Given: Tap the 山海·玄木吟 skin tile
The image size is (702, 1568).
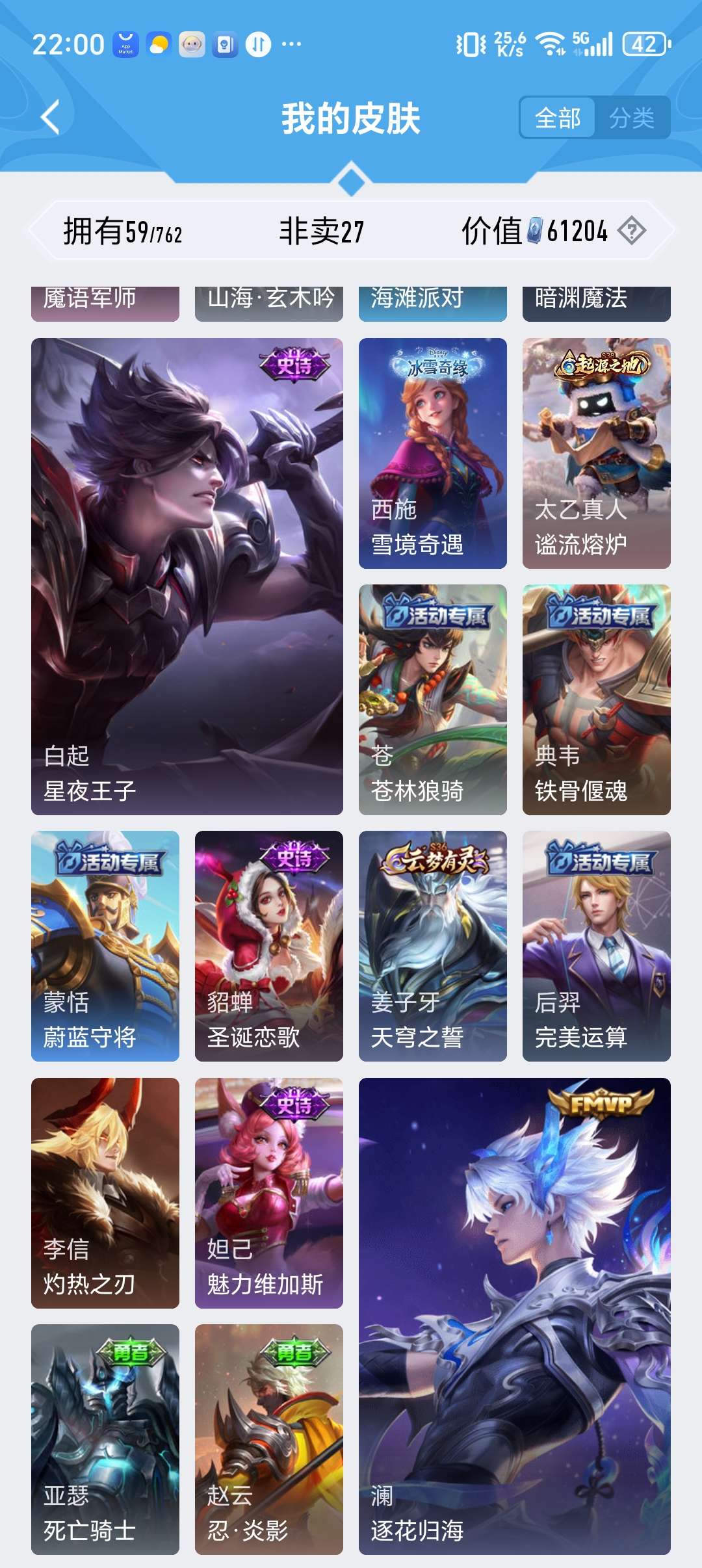Looking at the screenshot, I should 268,303.
